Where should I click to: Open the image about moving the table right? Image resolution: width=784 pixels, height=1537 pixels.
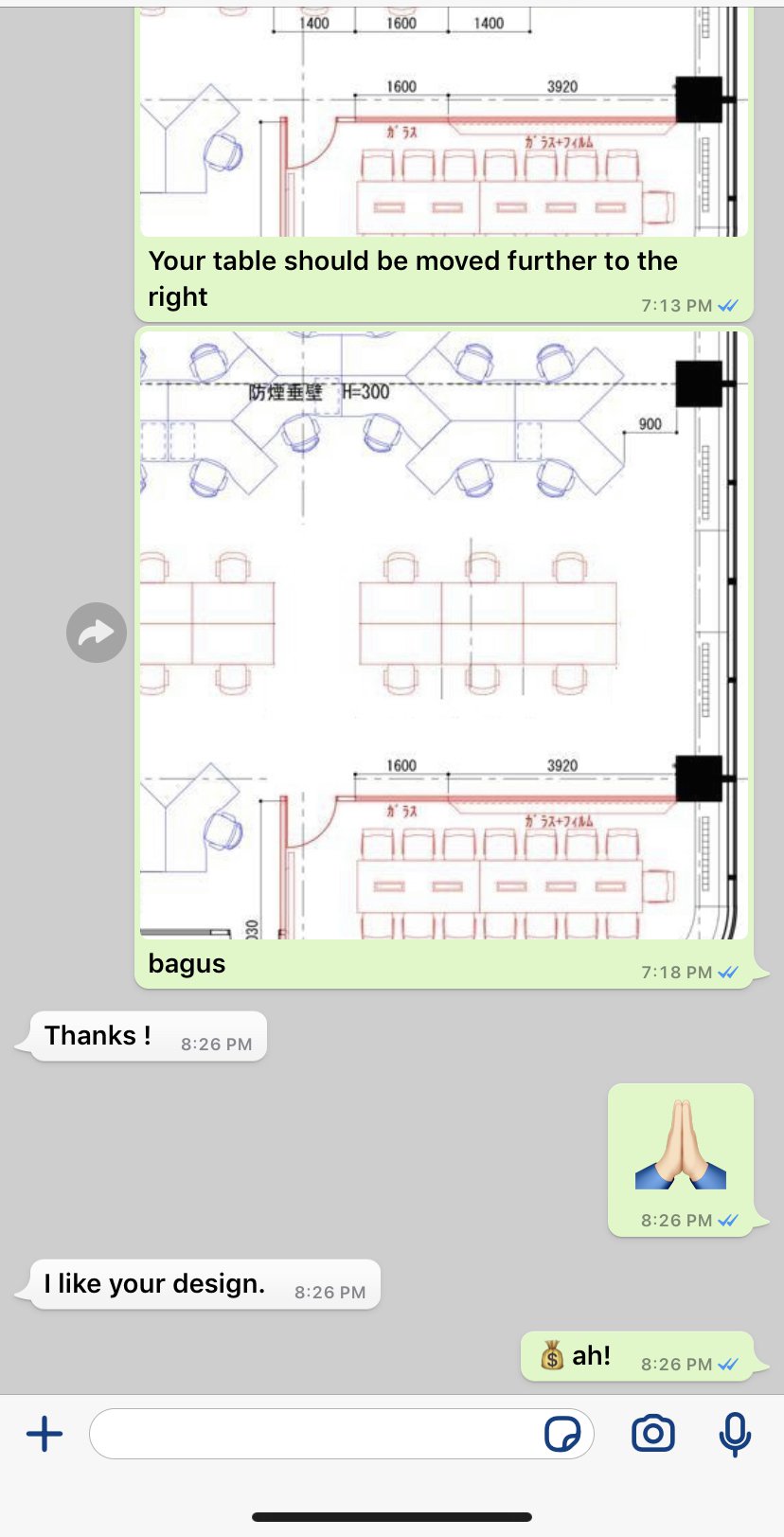443,123
